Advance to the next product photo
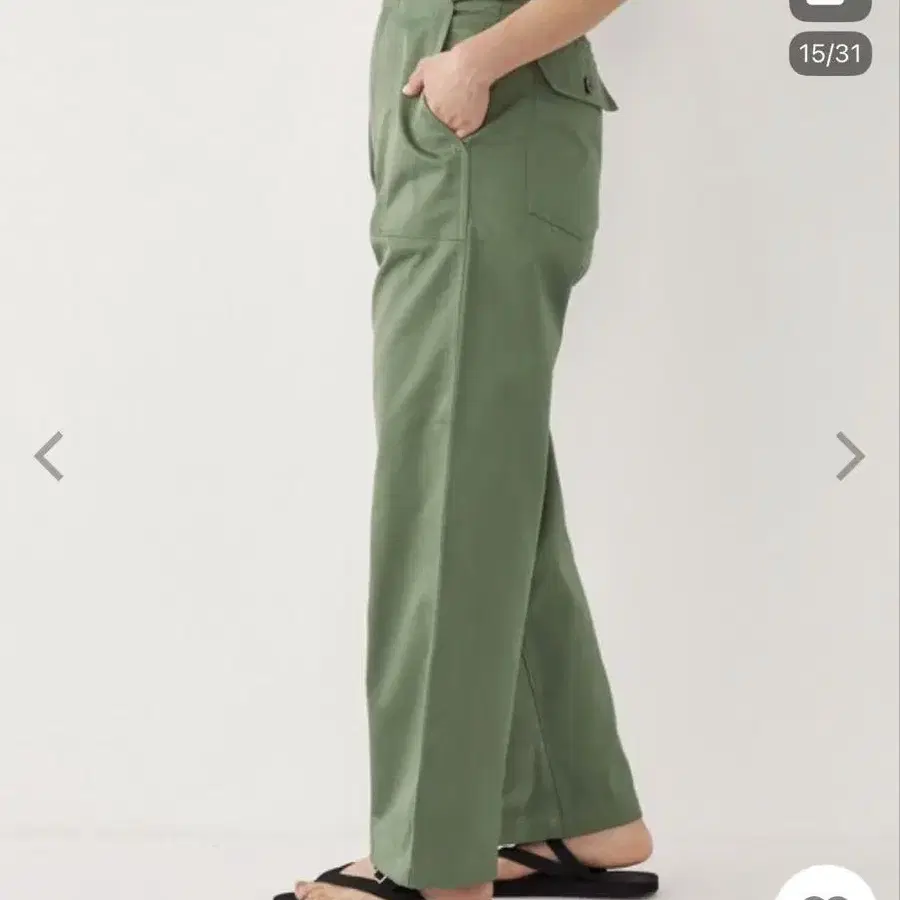900x900 pixels. click(850, 456)
